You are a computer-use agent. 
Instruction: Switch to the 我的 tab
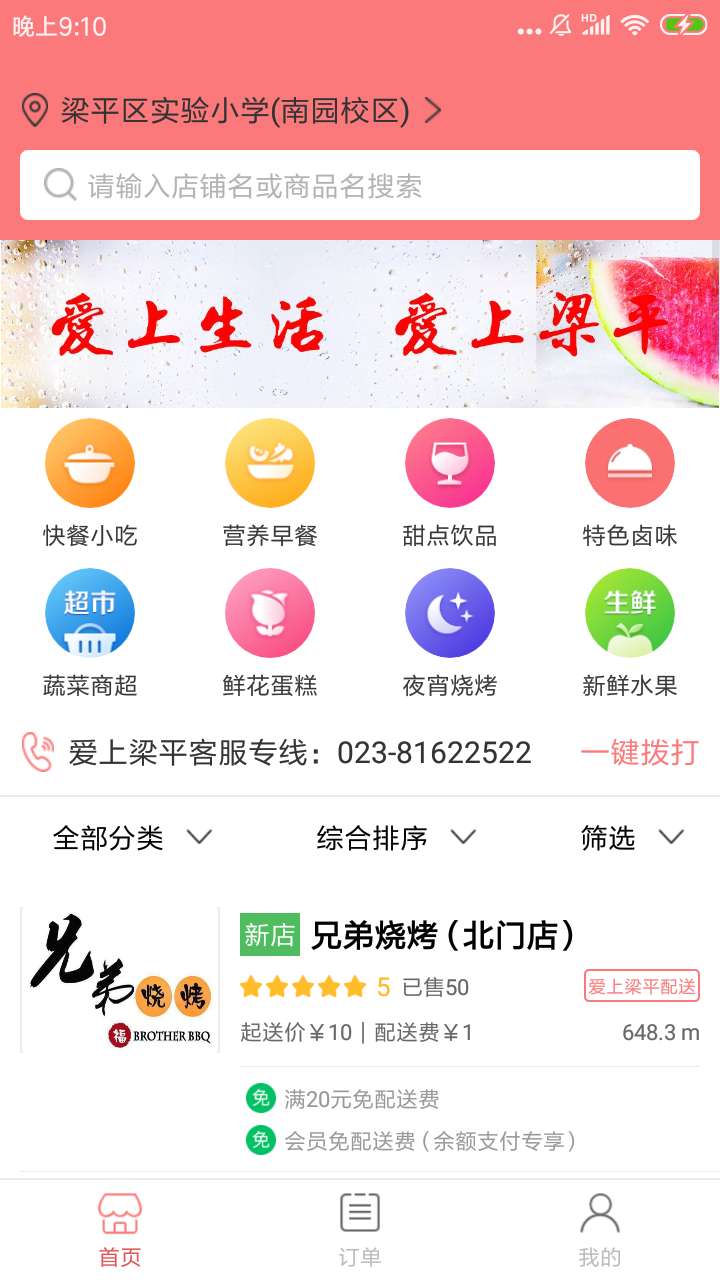tap(600, 1230)
